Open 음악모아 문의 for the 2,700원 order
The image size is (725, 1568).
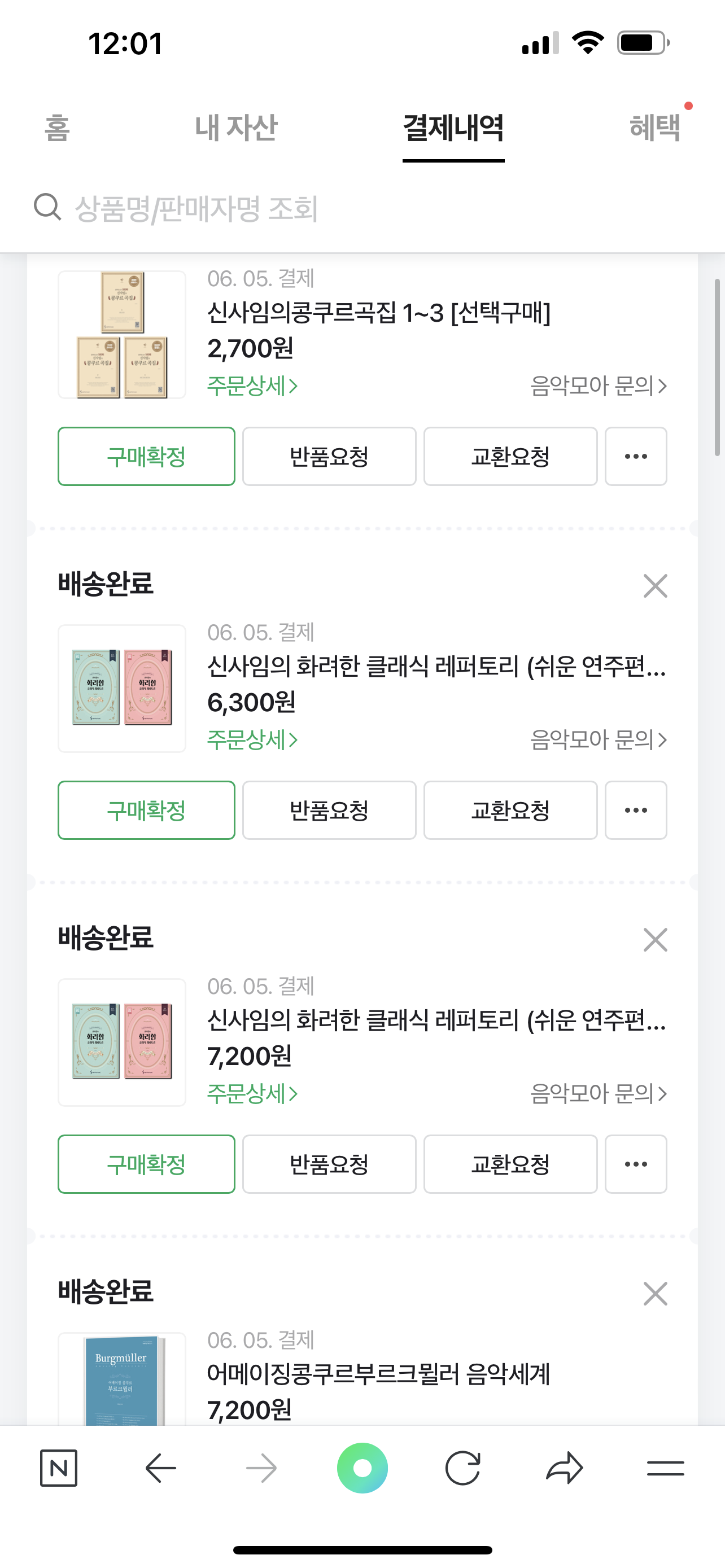coord(599,386)
